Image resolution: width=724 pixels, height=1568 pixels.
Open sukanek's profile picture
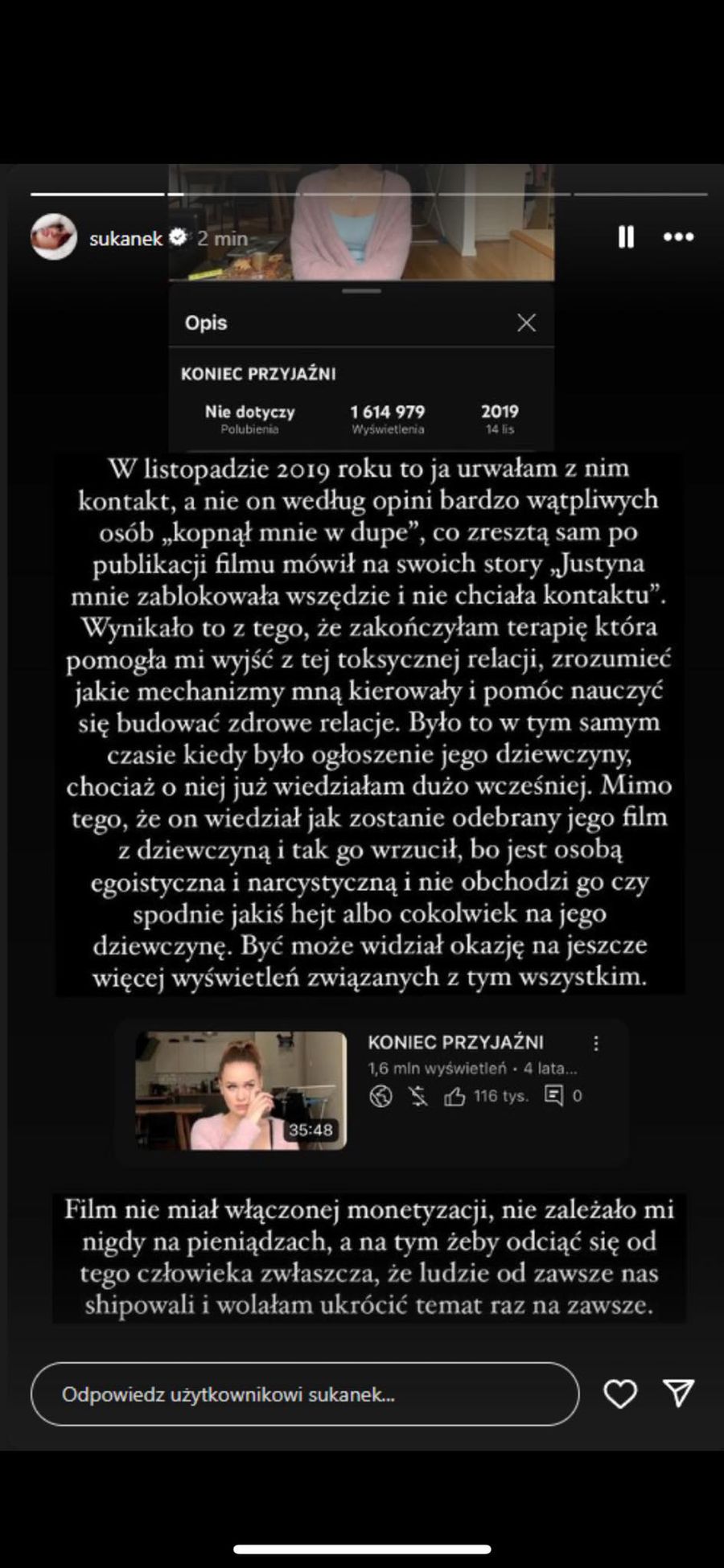(53, 237)
